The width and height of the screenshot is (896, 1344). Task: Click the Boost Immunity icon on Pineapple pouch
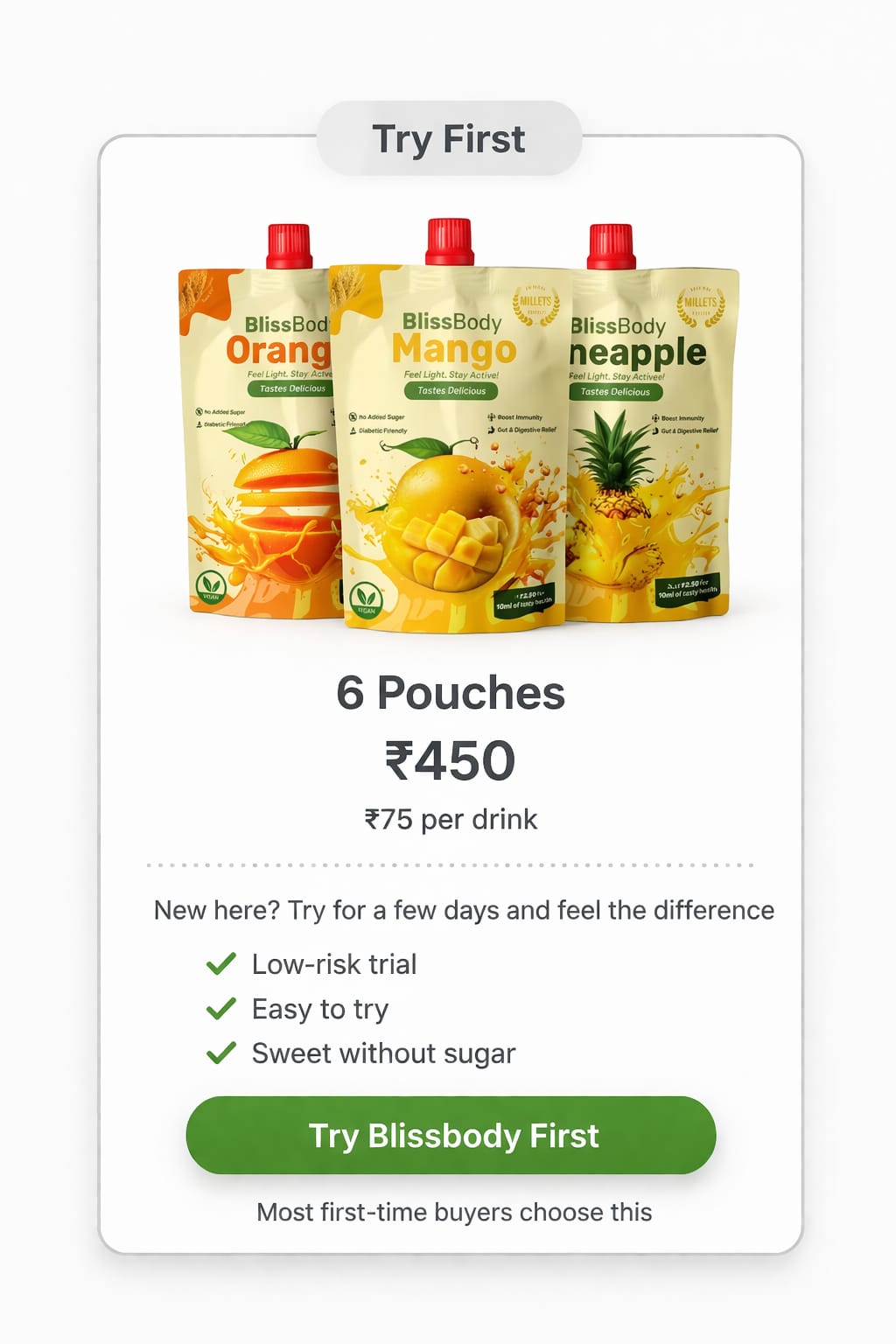(654, 418)
